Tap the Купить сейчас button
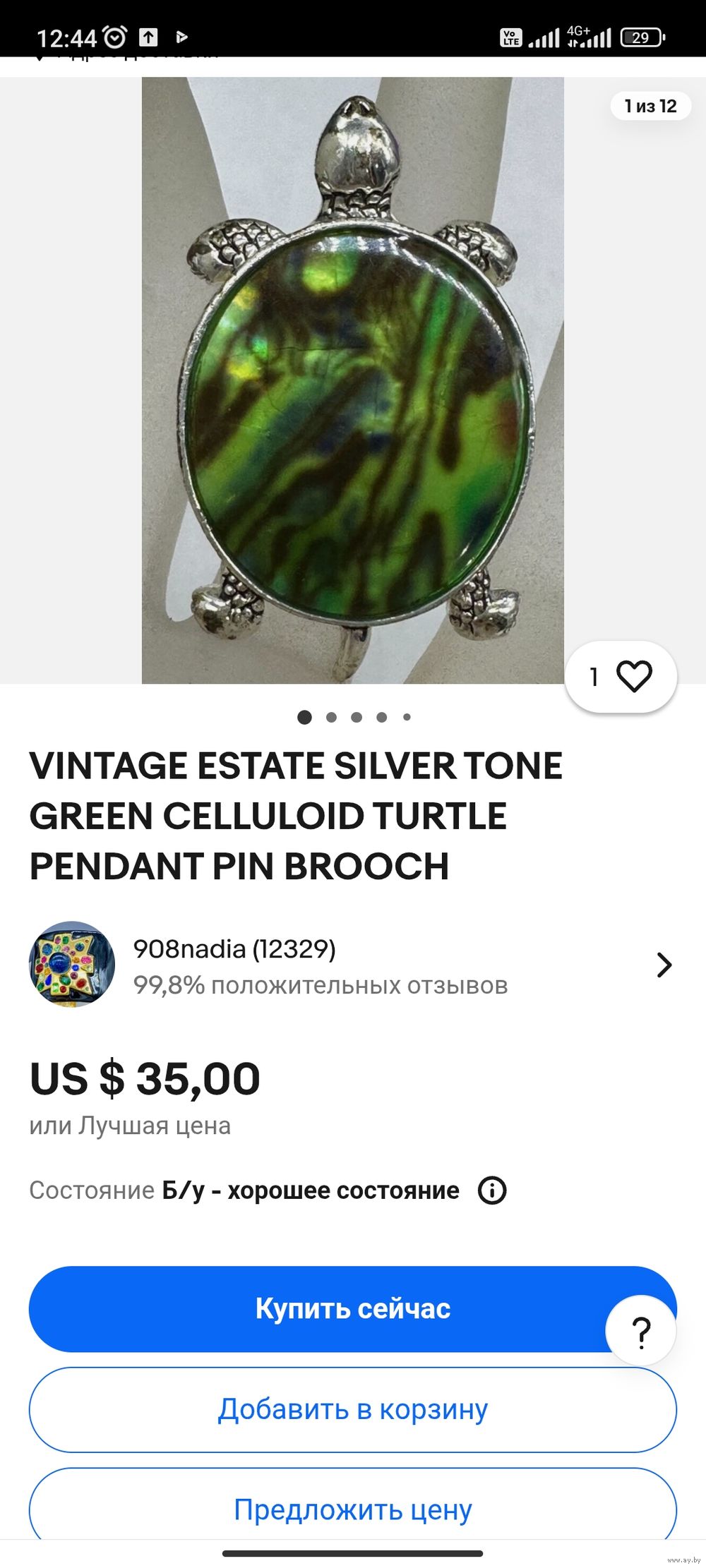The image size is (706, 1568). [x=318, y=1308]
